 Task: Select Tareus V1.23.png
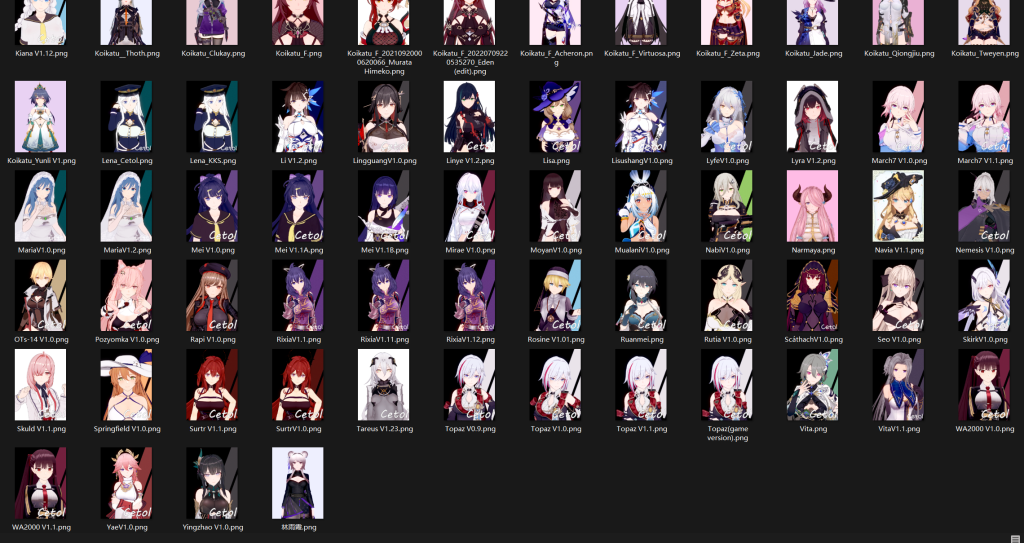(x=384, y=384)
